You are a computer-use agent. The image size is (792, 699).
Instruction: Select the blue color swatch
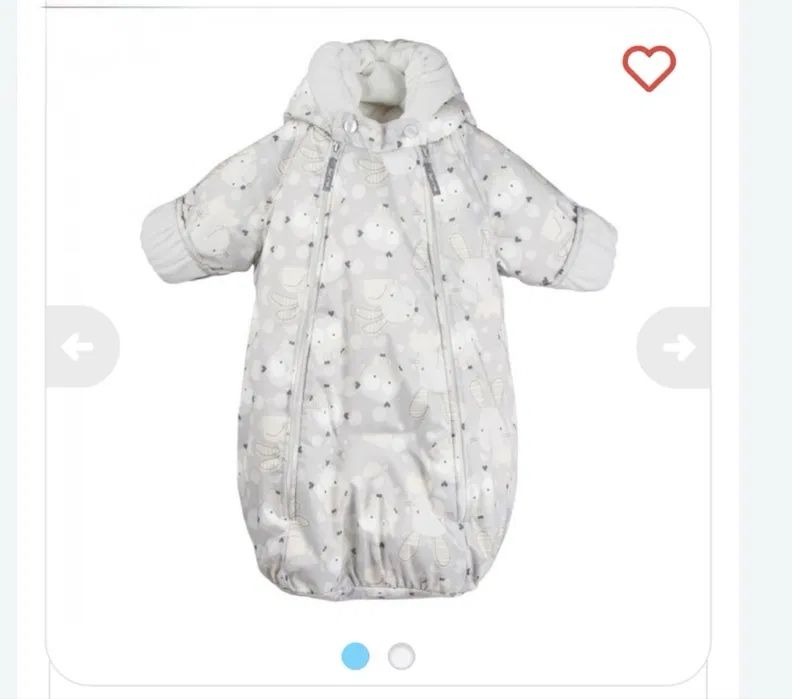355,656
